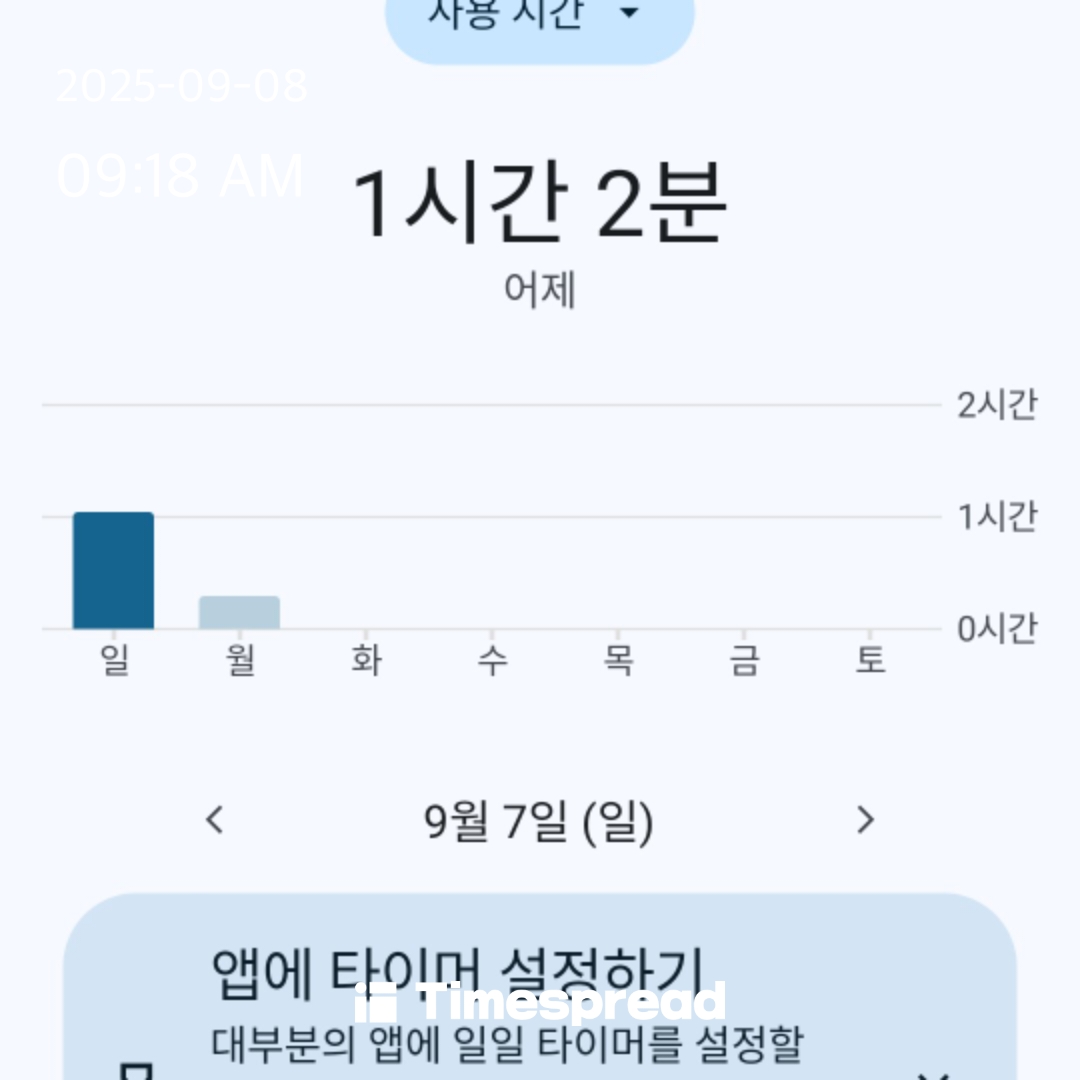This screenshot has width=1080, height=1080.
Task: Open the 사용 시간 dropdown
Action: [540, 18]
